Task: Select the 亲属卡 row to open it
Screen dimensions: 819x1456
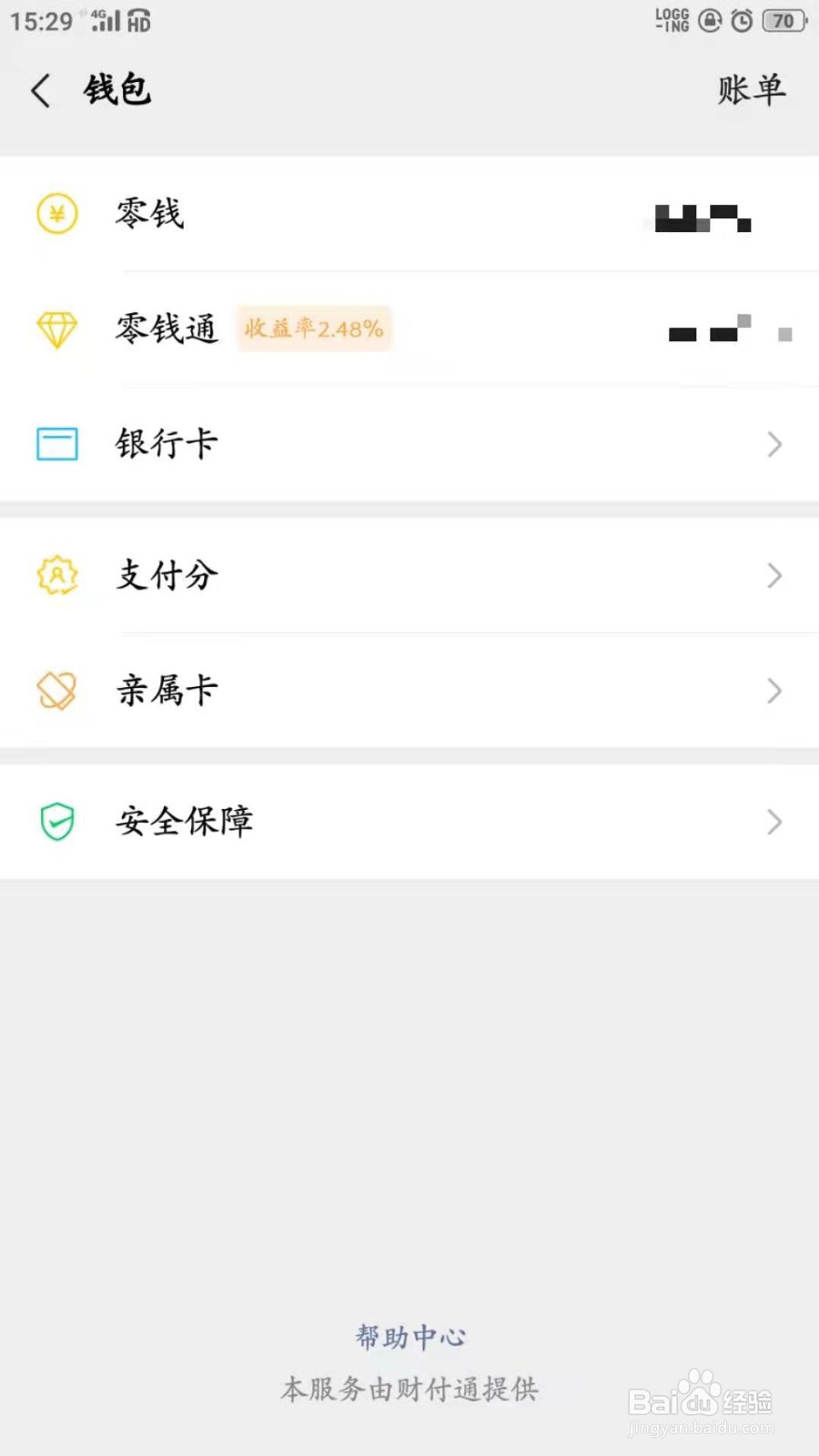Action: tap(167, 690)
